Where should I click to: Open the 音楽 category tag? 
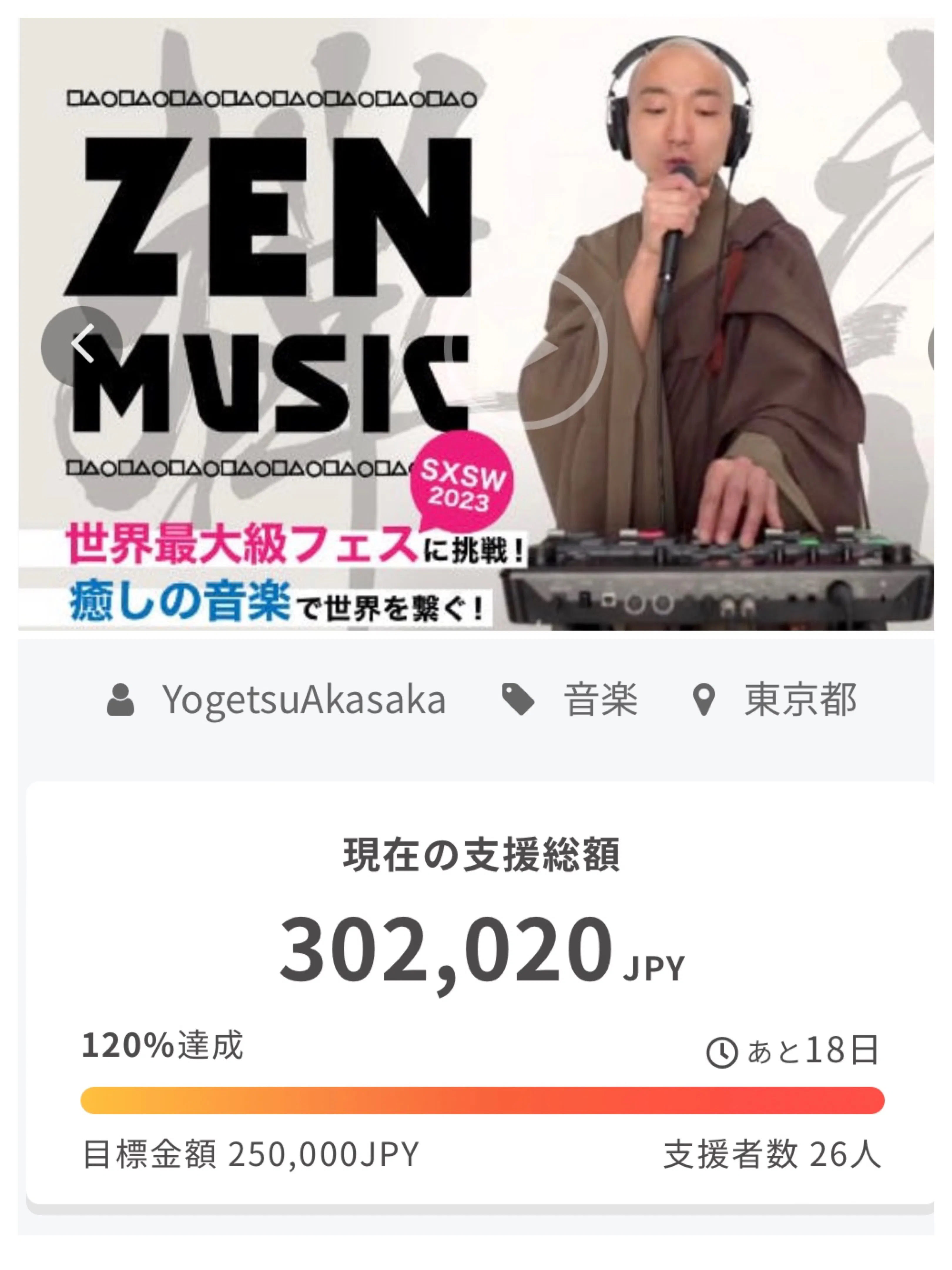tap(600, 700)
